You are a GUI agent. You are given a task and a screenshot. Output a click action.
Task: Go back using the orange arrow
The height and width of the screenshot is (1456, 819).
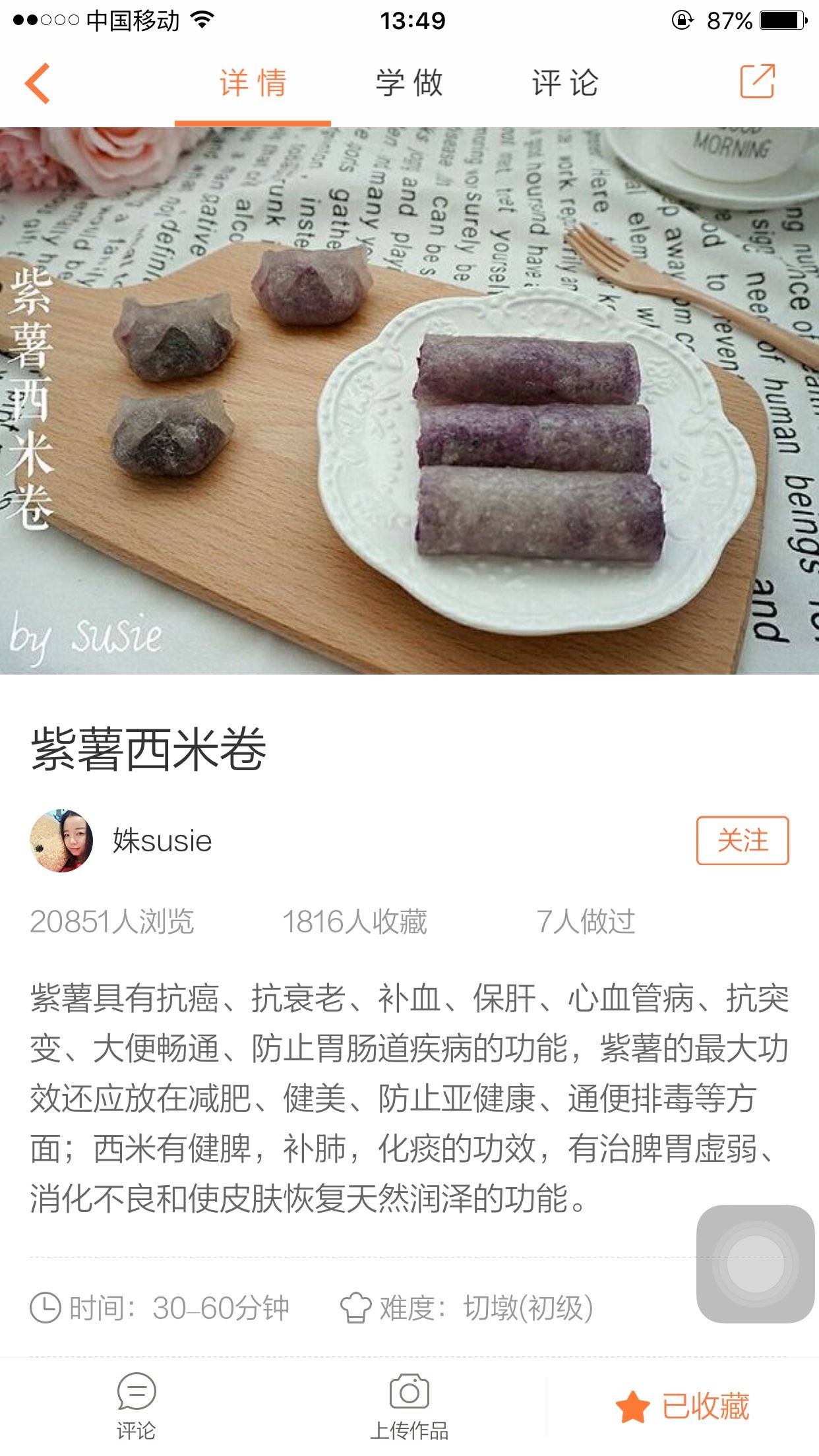point(38,83)
